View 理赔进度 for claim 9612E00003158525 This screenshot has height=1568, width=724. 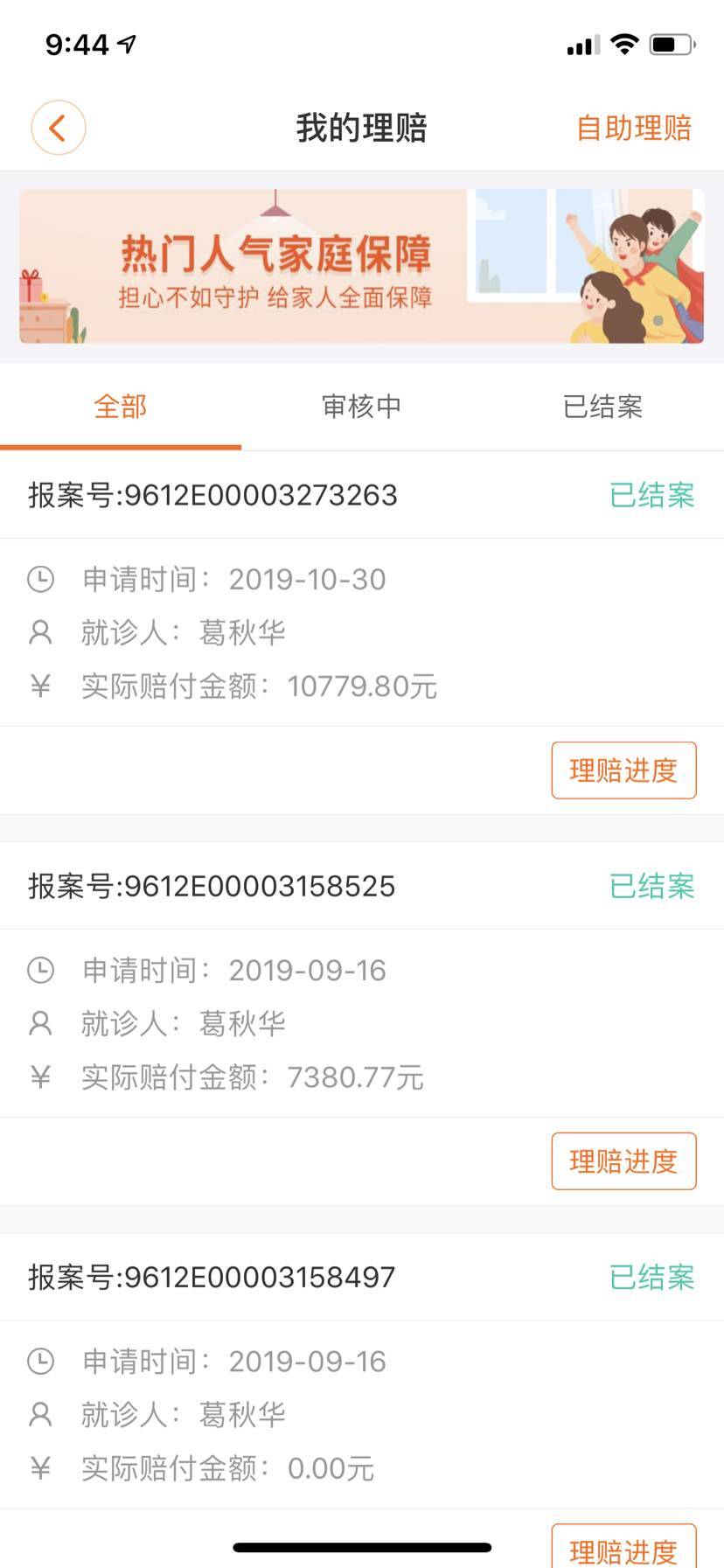623,1161
